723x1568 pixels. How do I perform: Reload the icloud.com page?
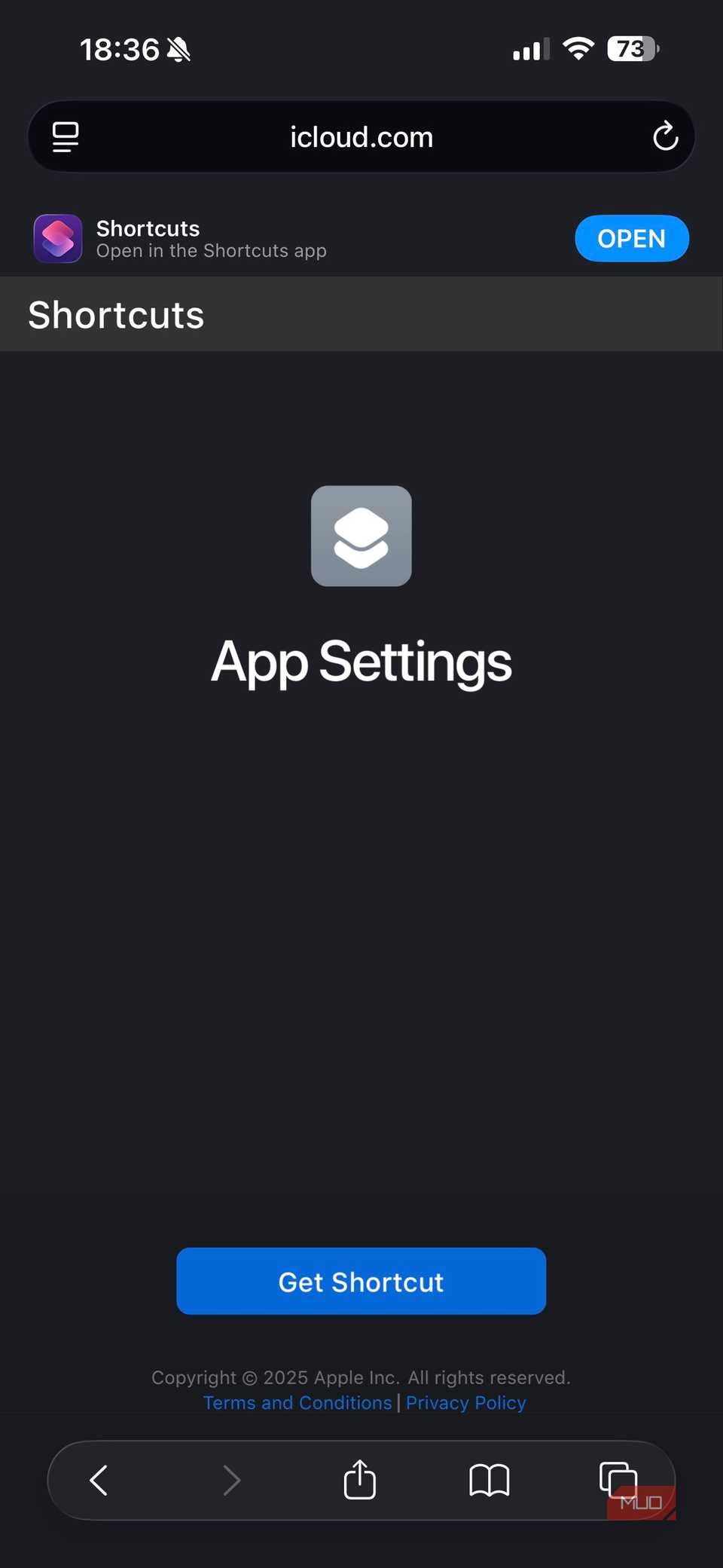point(666,136)
